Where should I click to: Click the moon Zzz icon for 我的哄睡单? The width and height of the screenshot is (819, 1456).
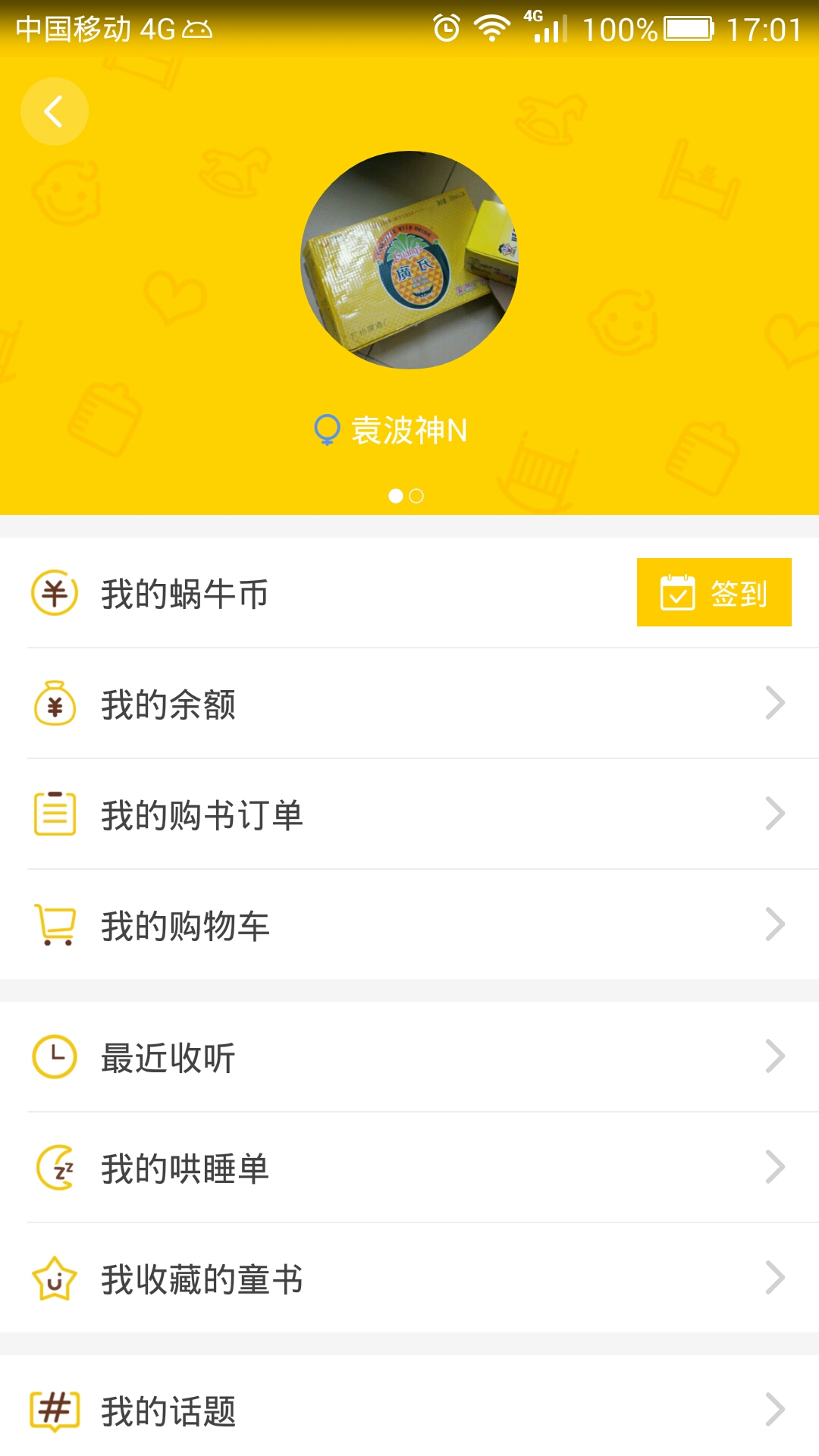[x=53, y=1166]
